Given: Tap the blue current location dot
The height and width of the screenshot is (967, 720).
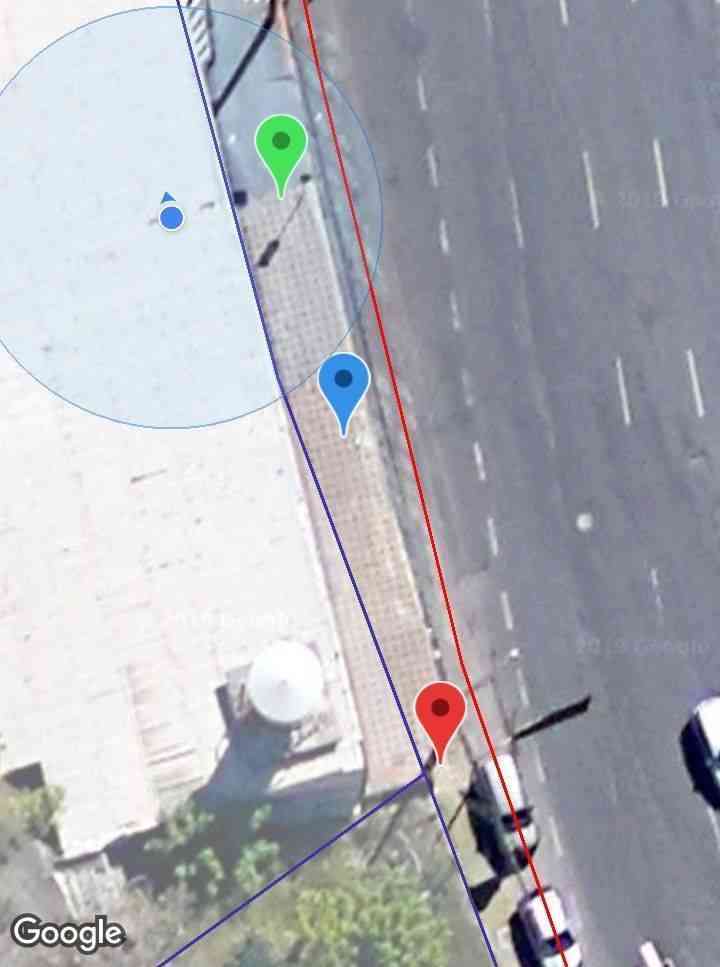Looking at the screenshot, I should click(172, 217).
